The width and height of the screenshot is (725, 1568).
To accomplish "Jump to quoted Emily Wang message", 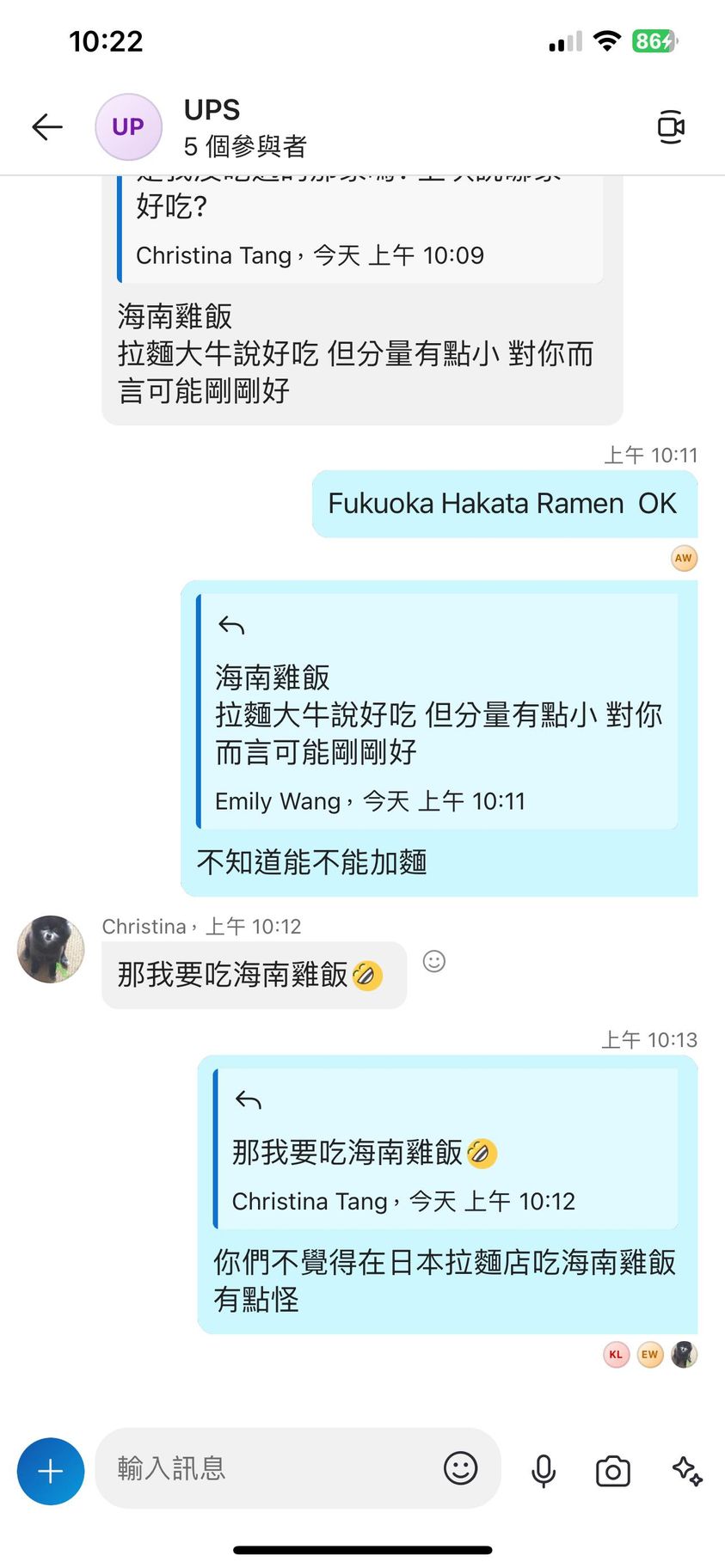I will (438, 712).
